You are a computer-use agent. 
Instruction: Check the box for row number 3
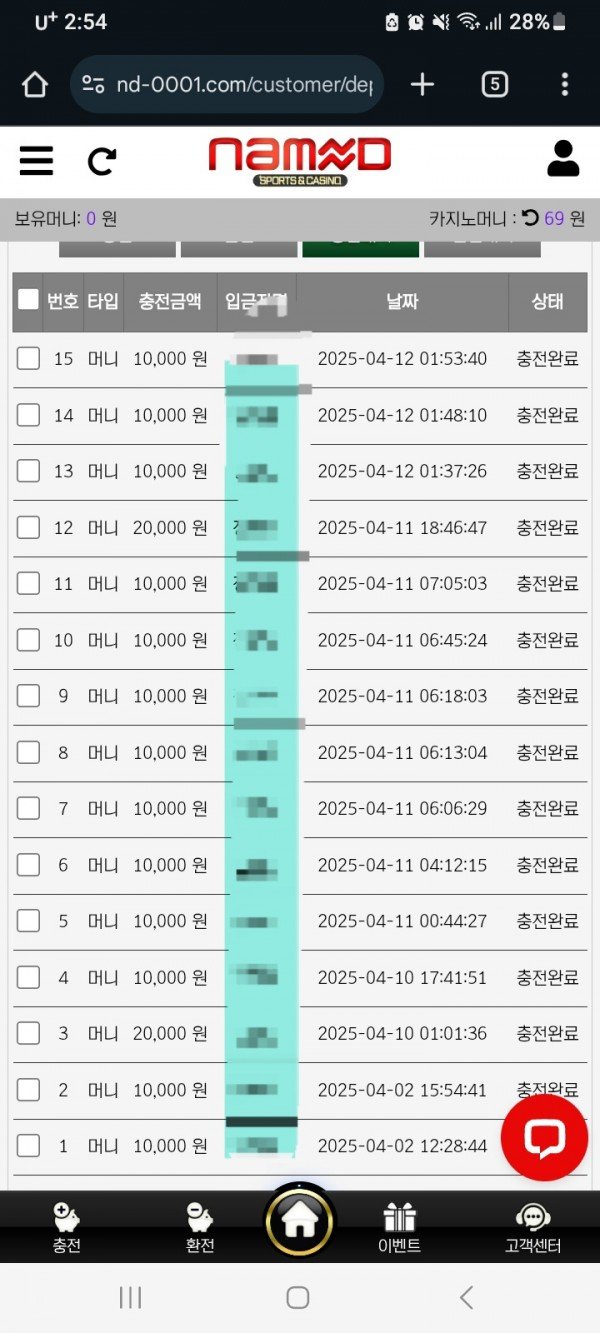(28, 1033)
